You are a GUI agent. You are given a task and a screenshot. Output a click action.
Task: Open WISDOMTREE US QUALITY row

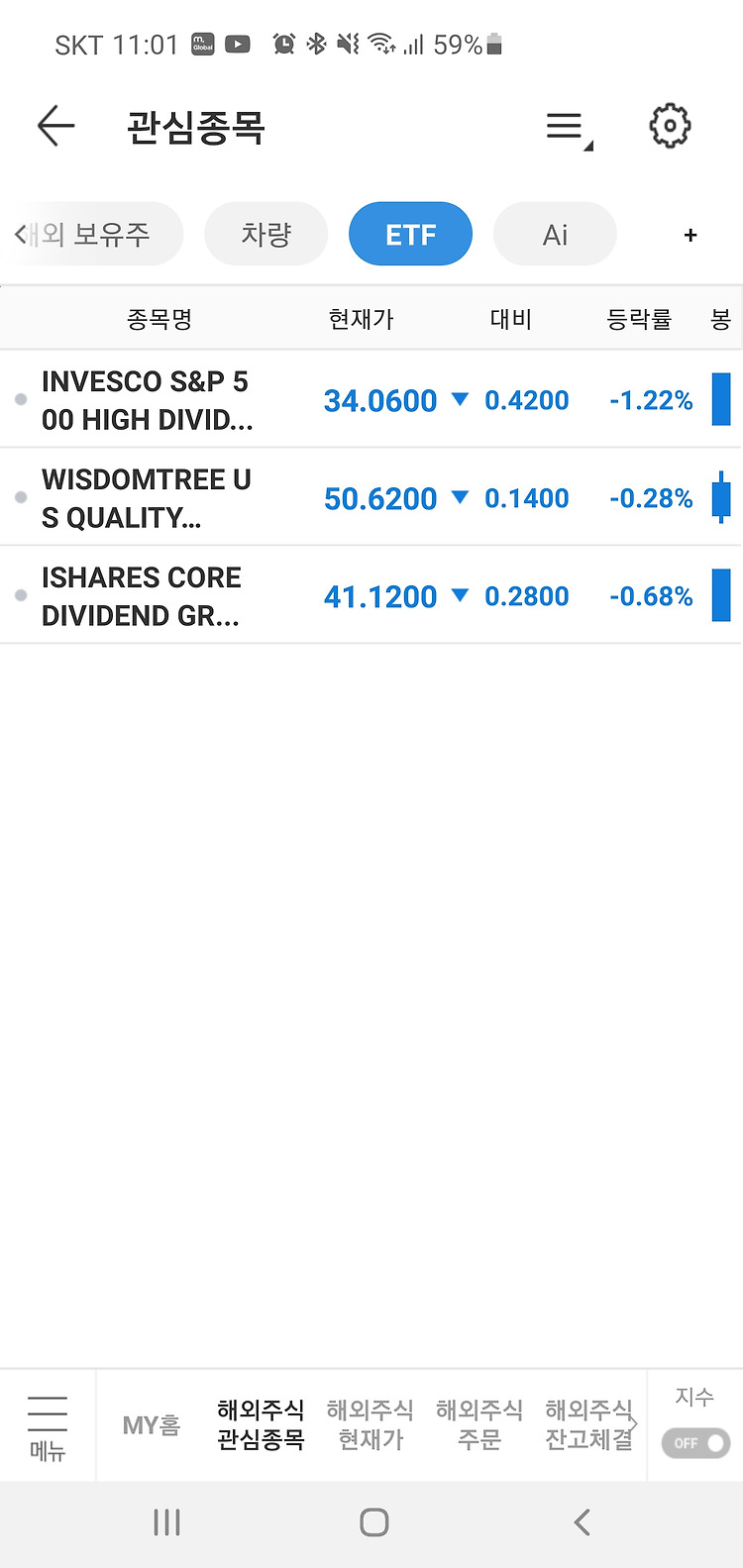[x=371, y=498]
